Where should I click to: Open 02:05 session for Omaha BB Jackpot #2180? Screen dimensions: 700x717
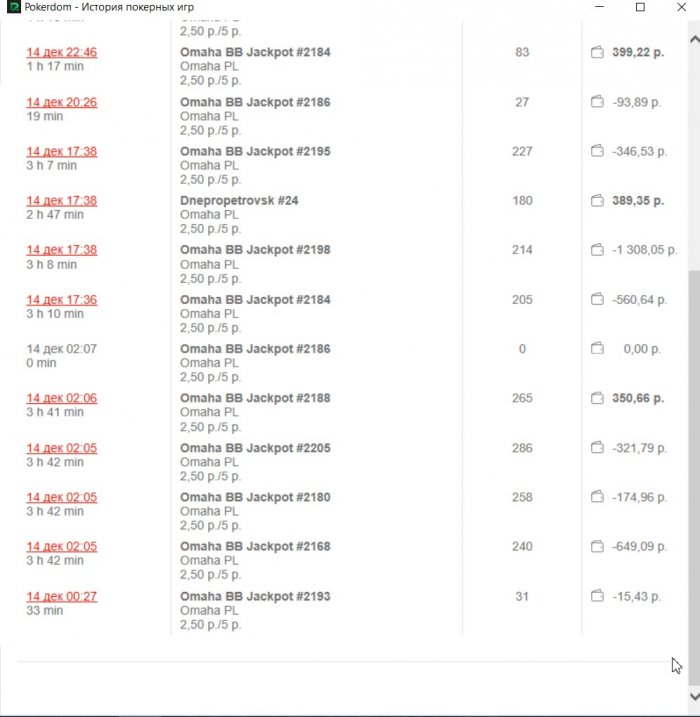click(x=61, y=497)
